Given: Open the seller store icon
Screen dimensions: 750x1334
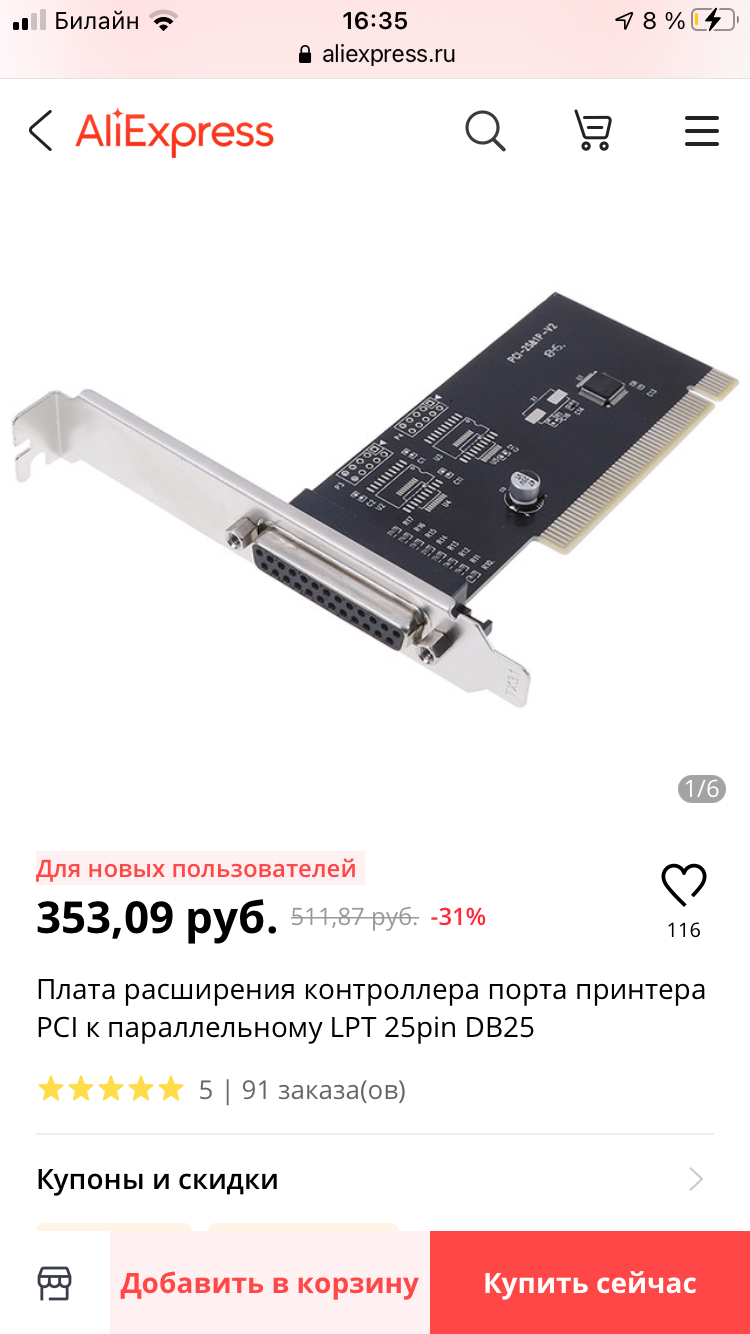Looking at the screenshot, I should coord(54,1282).
